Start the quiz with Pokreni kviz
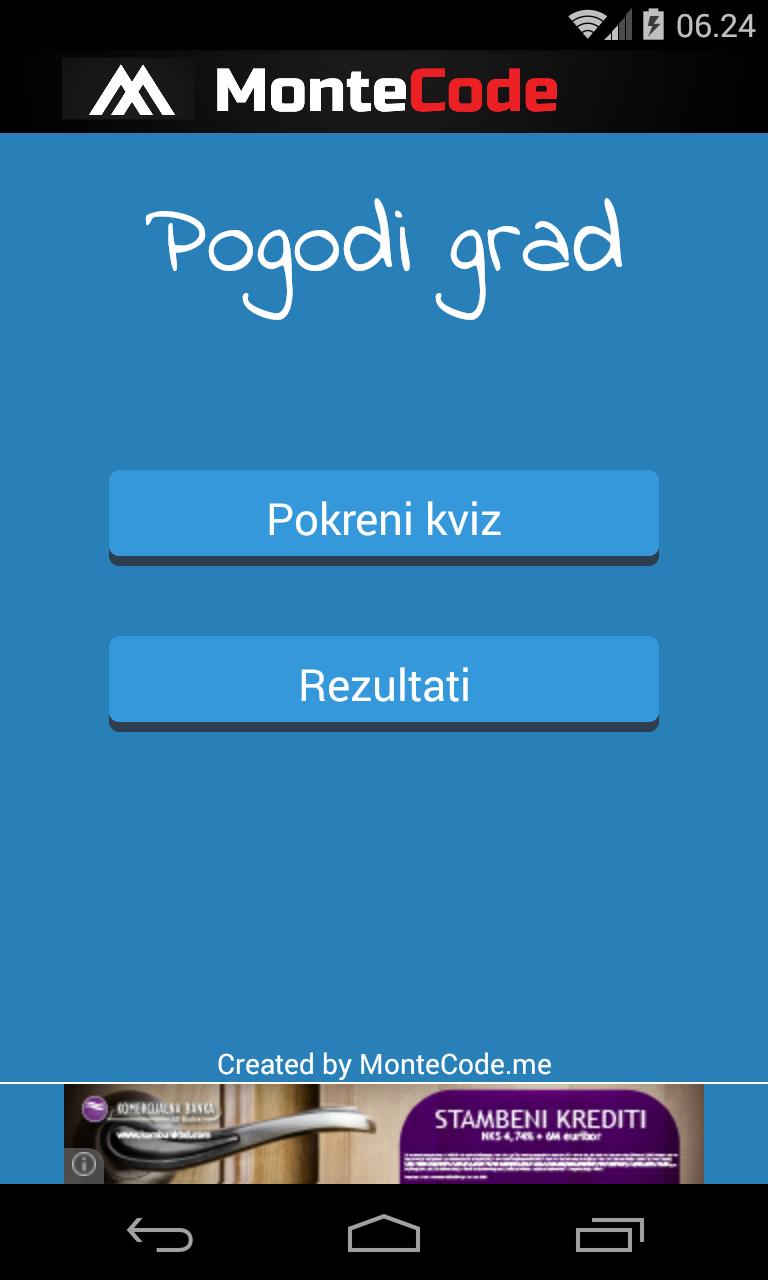This screenshot has width=768, height=1280. click(x=384, y=515)
